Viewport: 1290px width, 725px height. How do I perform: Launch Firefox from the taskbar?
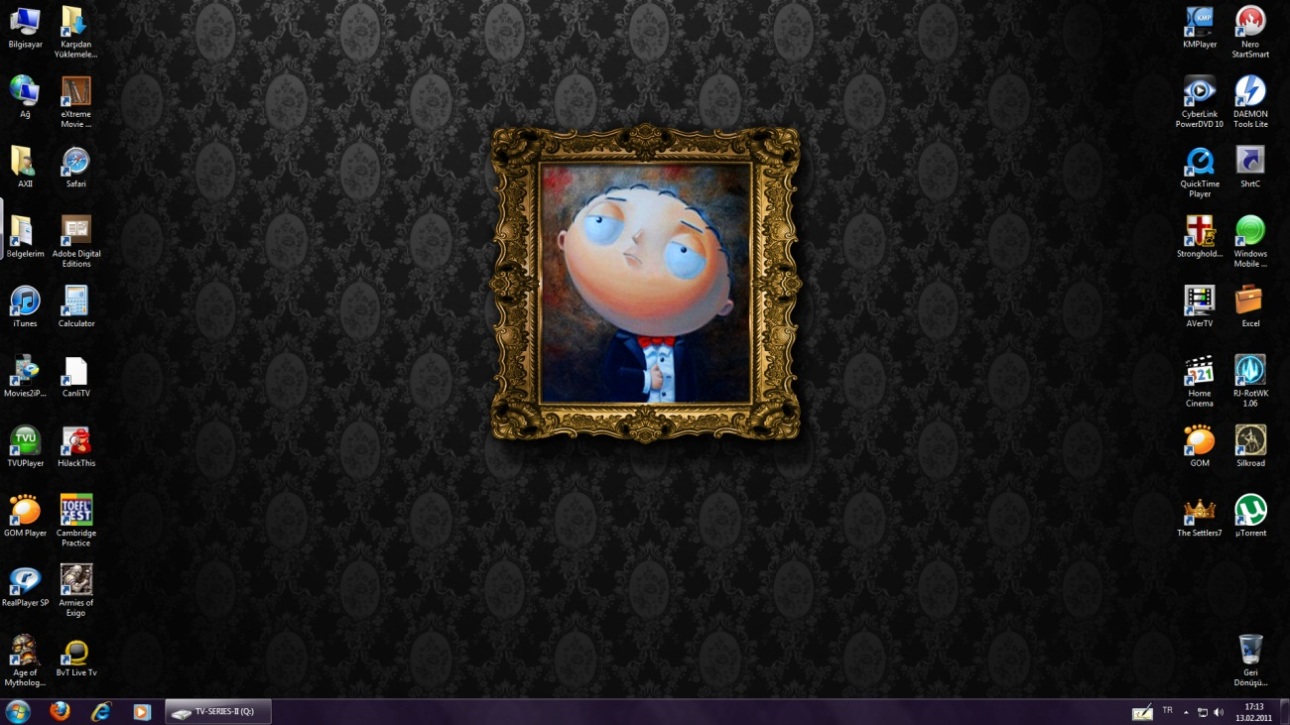[x=60, y=712]
